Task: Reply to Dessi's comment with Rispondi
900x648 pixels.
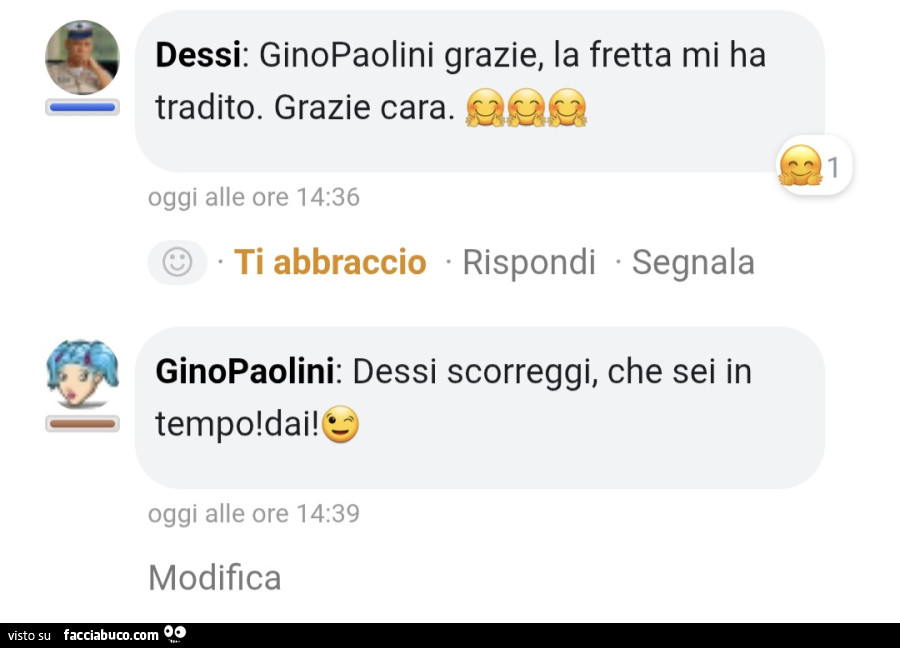Action: pyautogui.click(x=528, y=262)
